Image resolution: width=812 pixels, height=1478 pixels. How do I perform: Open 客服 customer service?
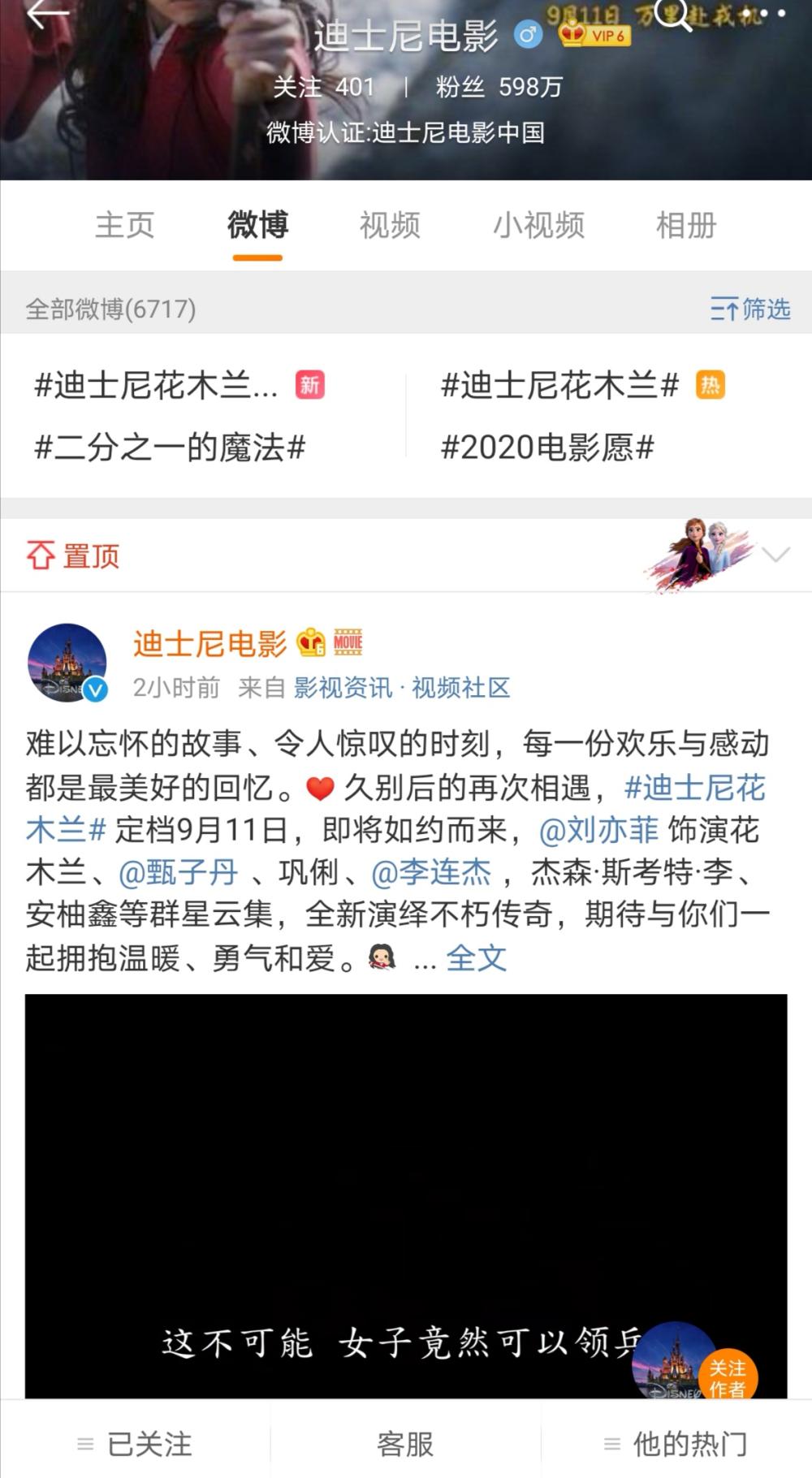coord(405,1444)
